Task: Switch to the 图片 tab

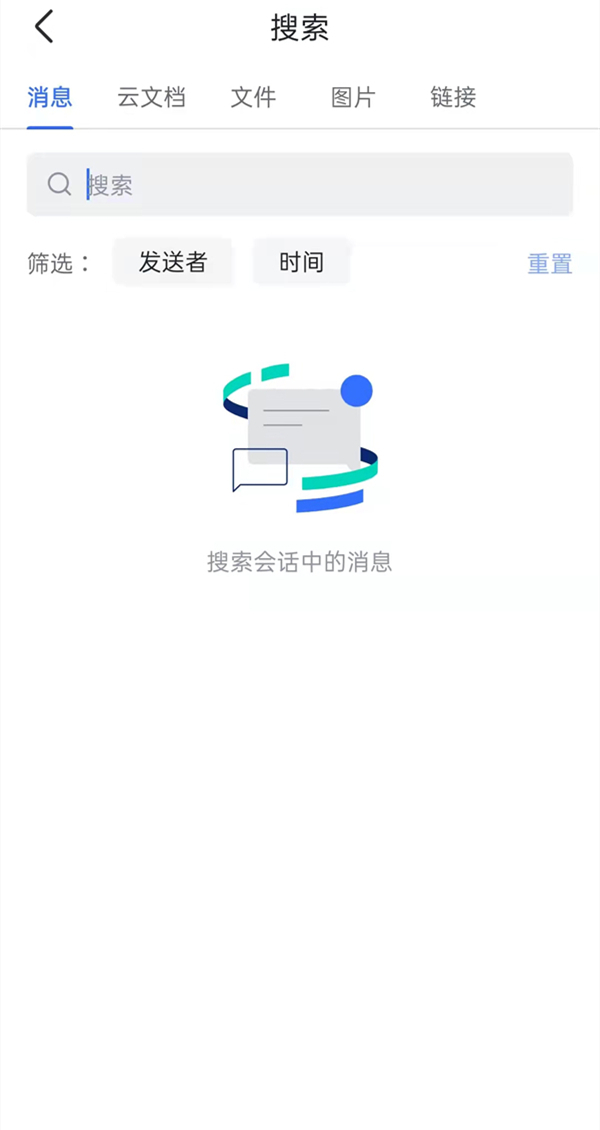Action: pos(353,98)
